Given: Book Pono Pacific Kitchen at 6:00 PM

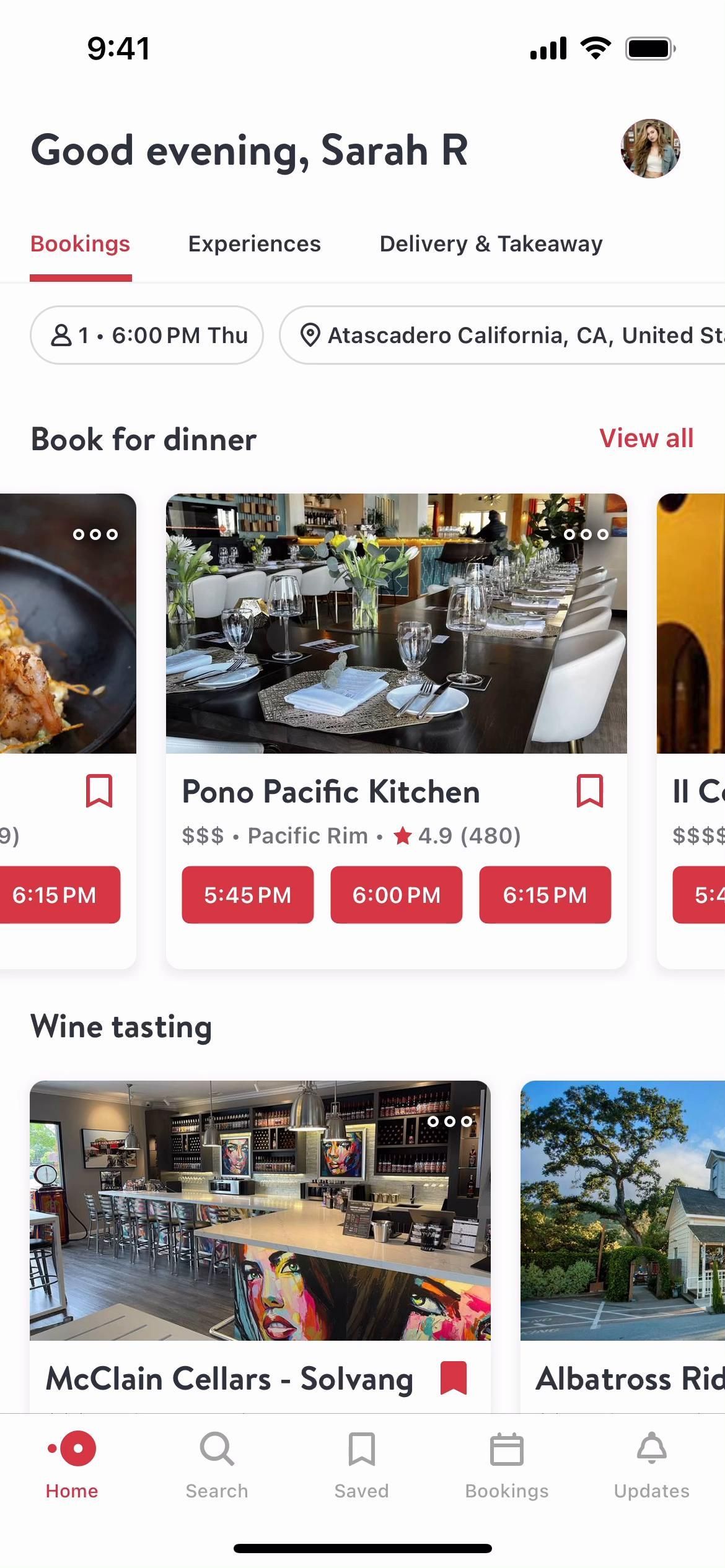Looking at the screenshot, I should click(x=396, y=895).
